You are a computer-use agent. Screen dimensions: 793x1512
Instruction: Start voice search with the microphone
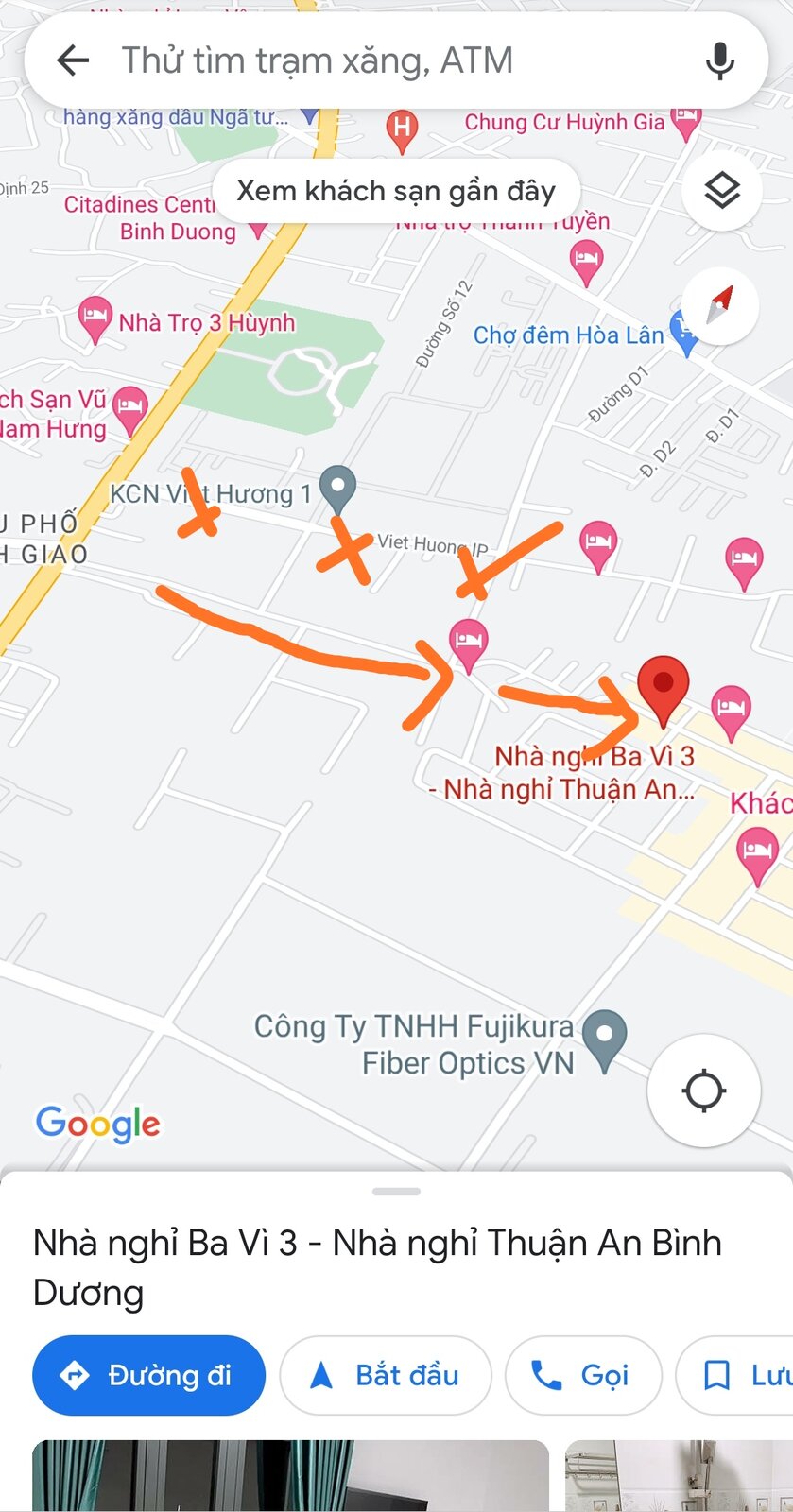(720, 61)
